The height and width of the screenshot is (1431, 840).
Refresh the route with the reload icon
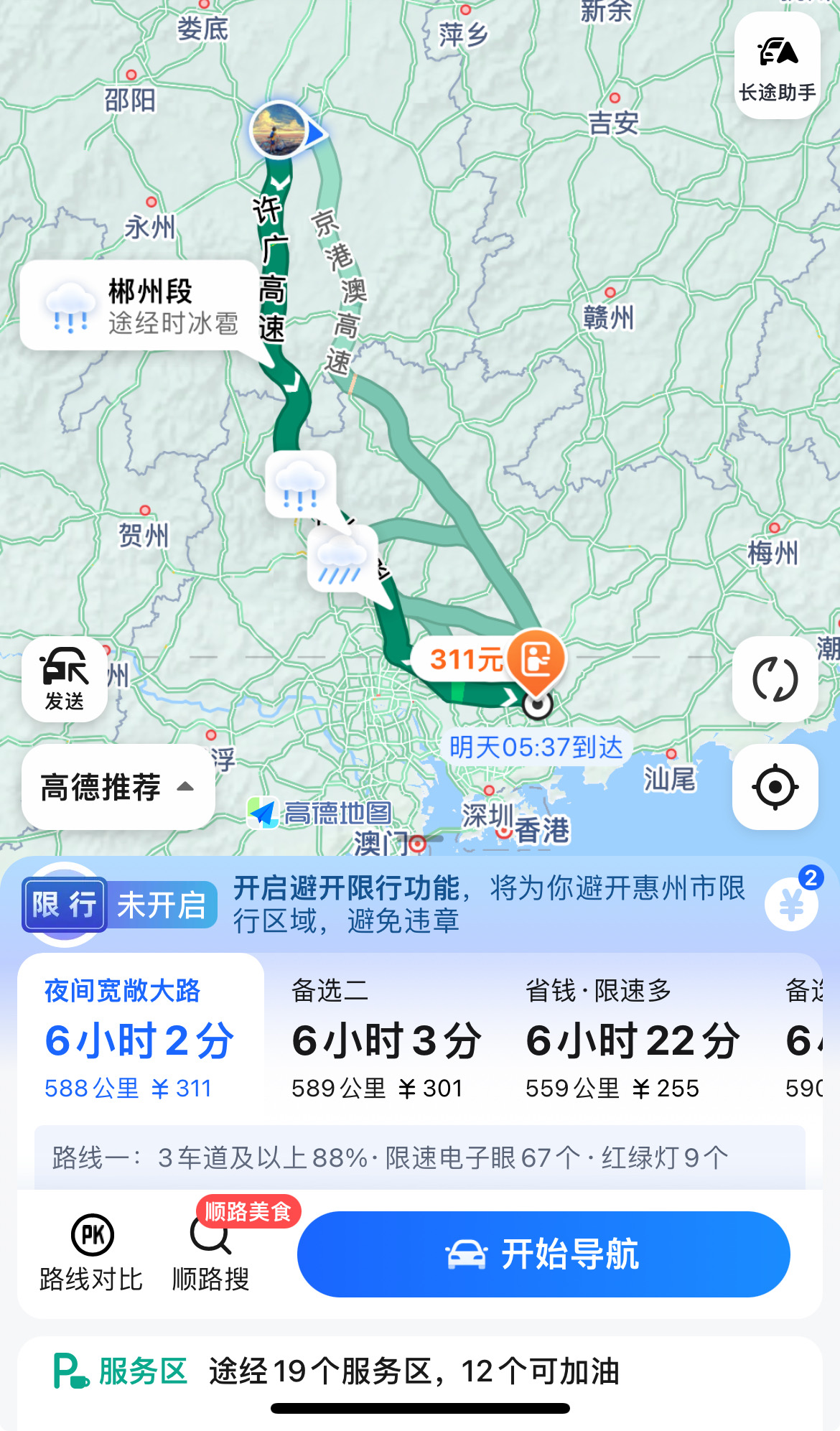tap(775, 679)
